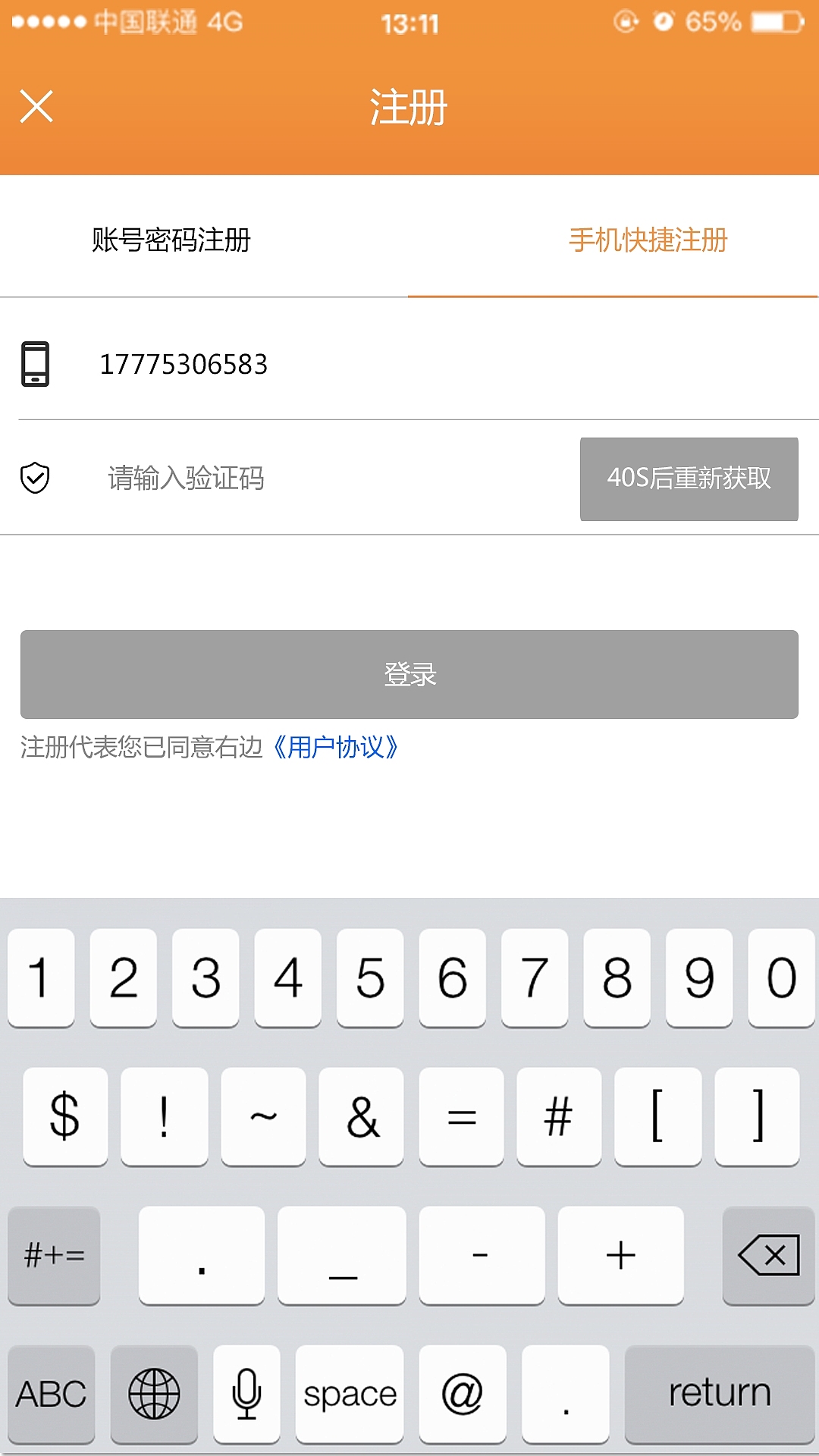Click the shield verification icon
Viewport: 819px width, 1456px height.
tap(33, 478)
